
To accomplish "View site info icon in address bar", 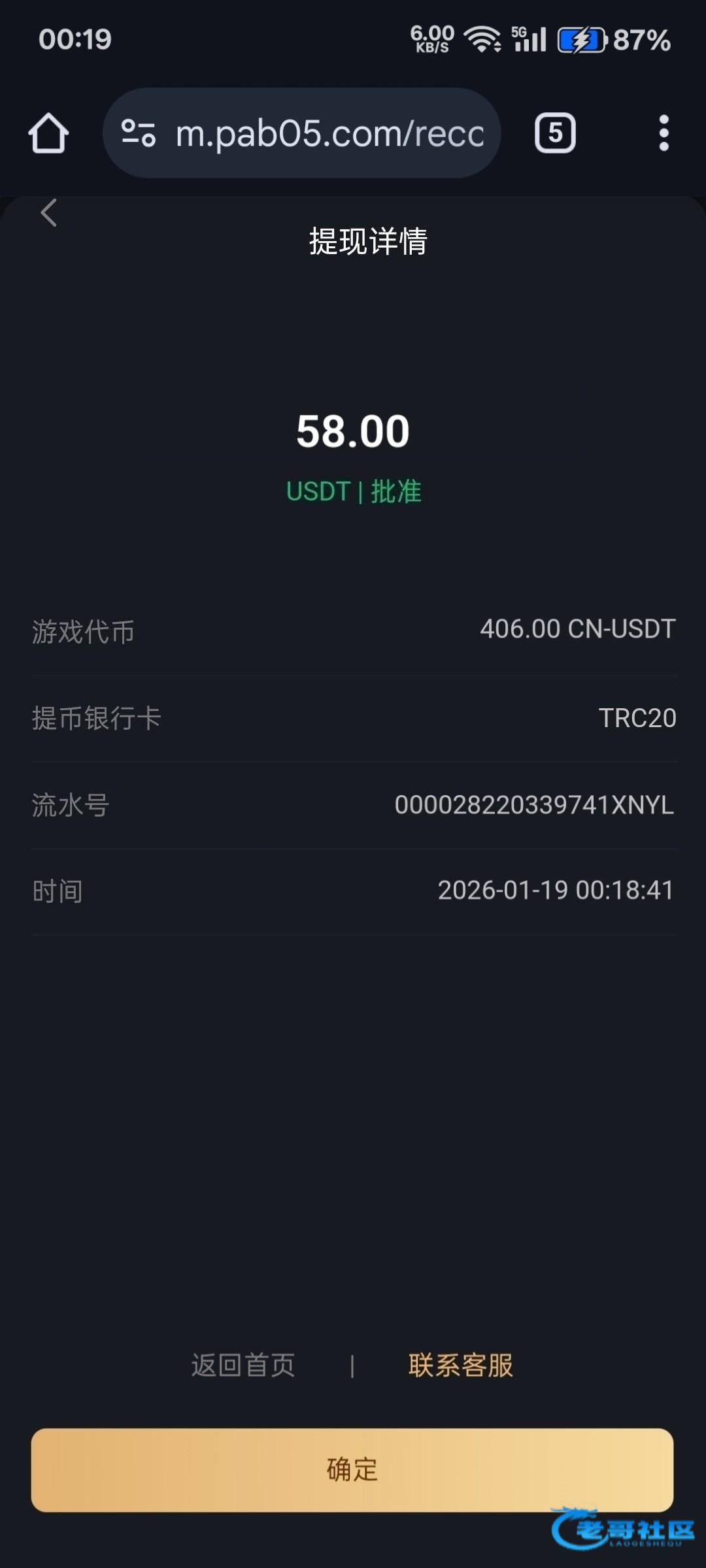I will [x=139, y=133].
